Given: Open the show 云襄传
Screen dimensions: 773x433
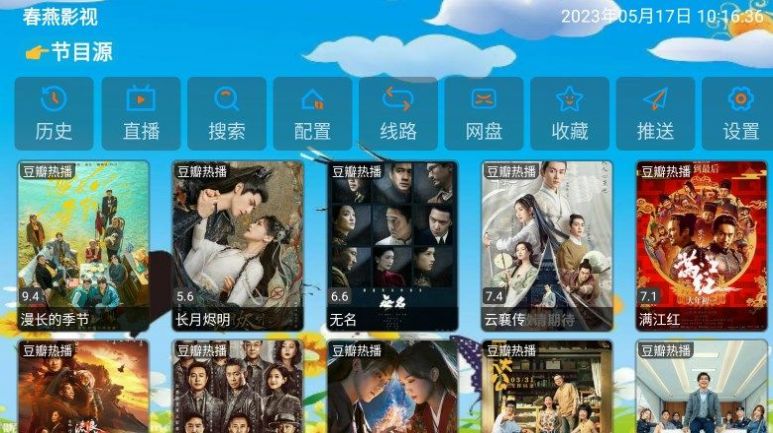Looking at the screenshot, I should click(x=547, y=246).
